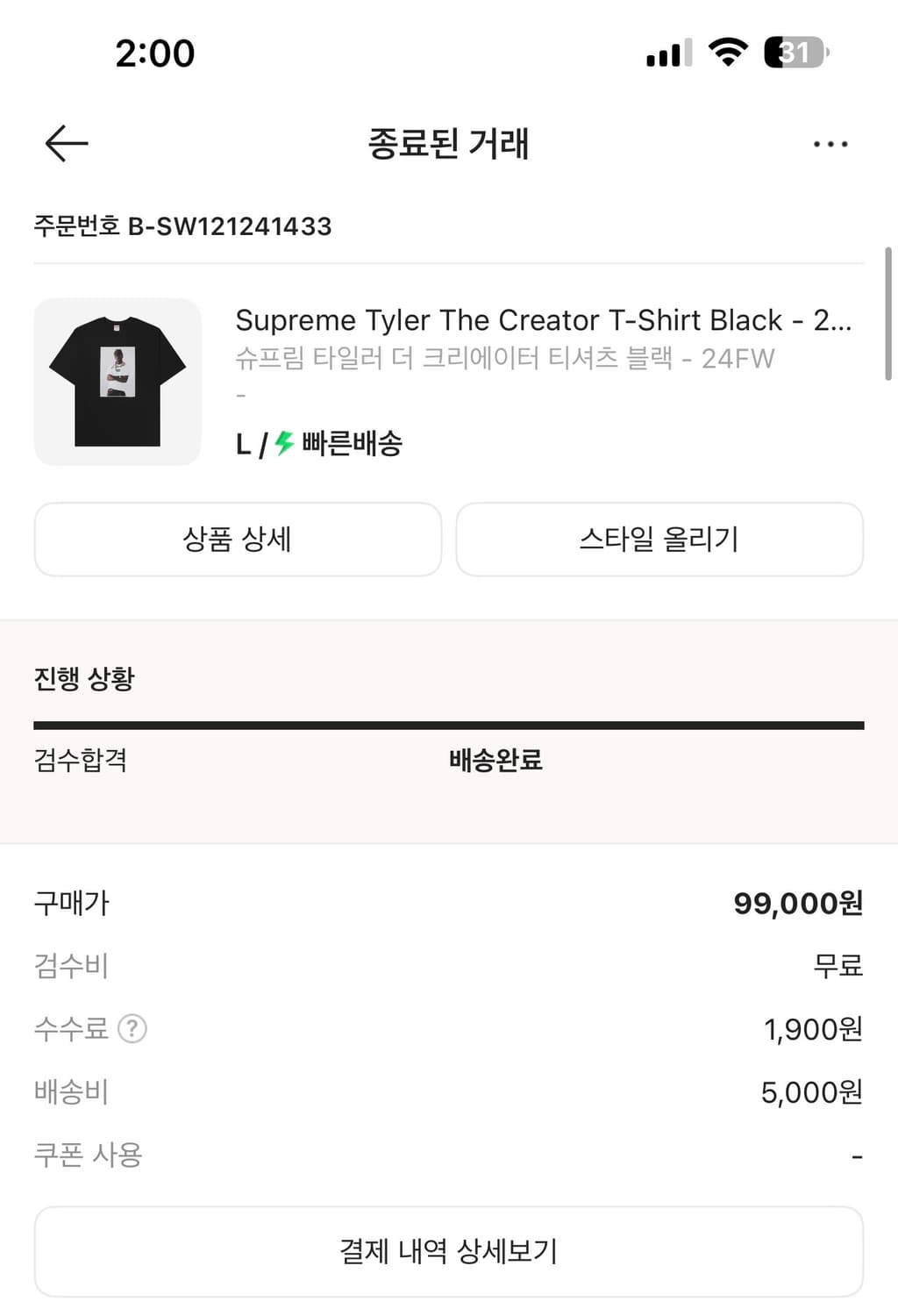This screenshot has height=1316, width=898.
Task: Tap the black progress bar in 진행 상황
Action: 448,725
